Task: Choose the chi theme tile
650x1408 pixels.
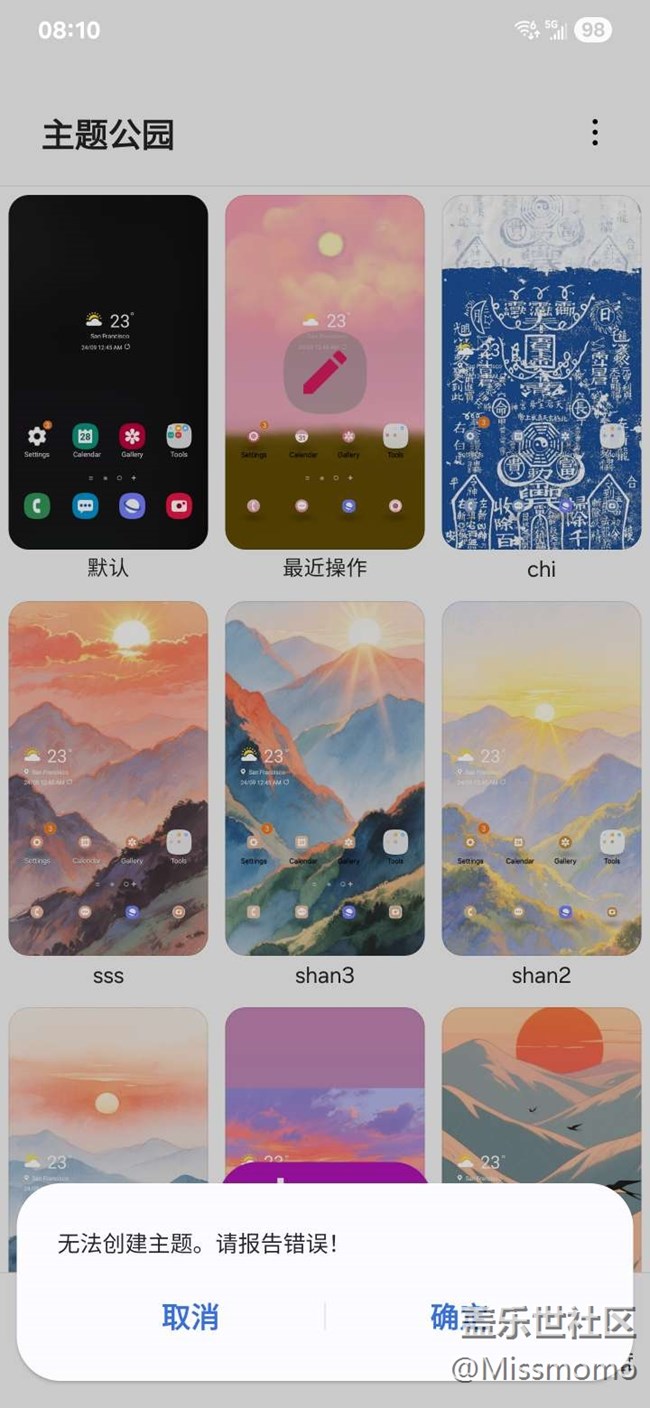Action: click(541, 372)
